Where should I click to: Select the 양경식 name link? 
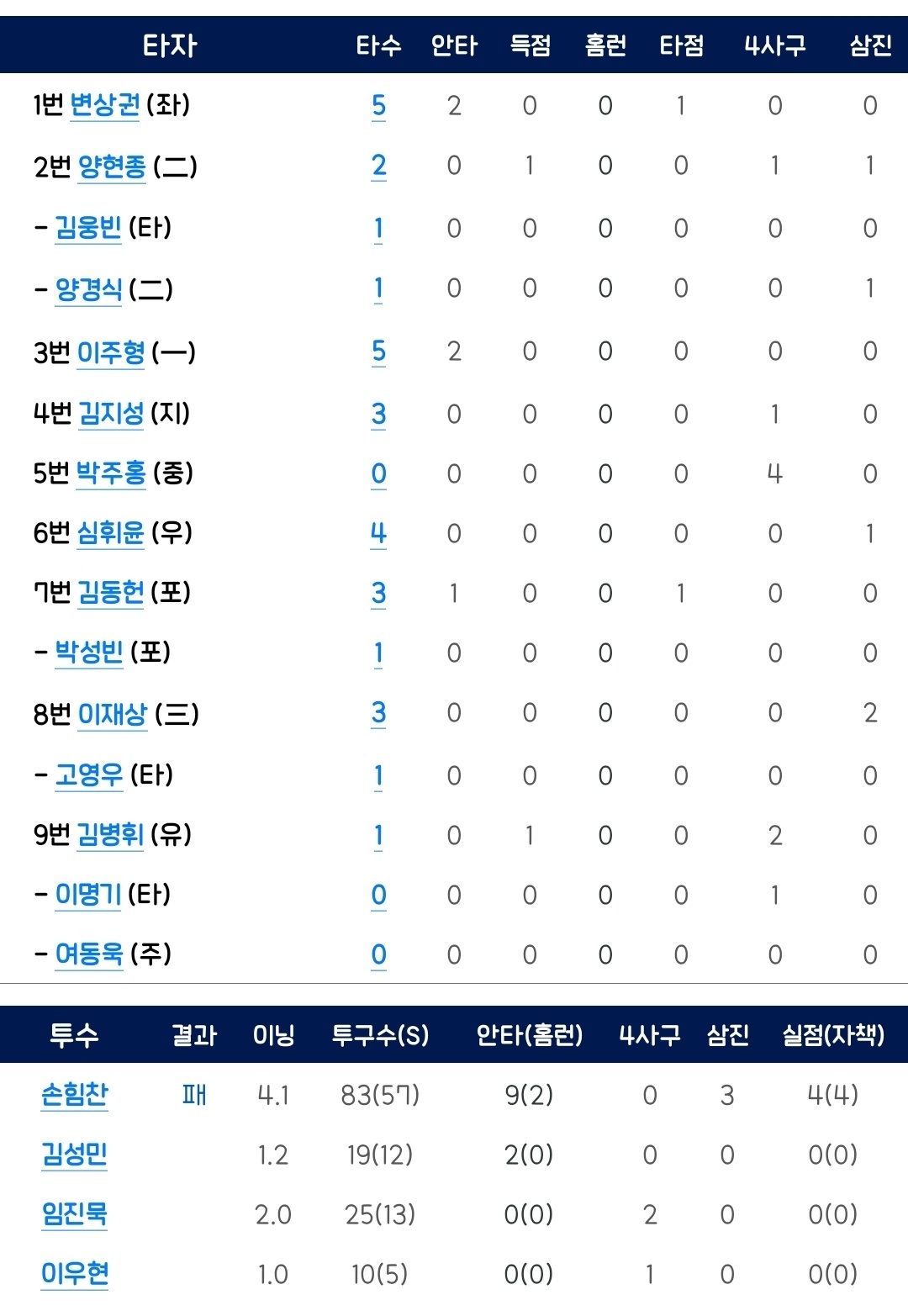pyautogui.click(x=88, y=289)
